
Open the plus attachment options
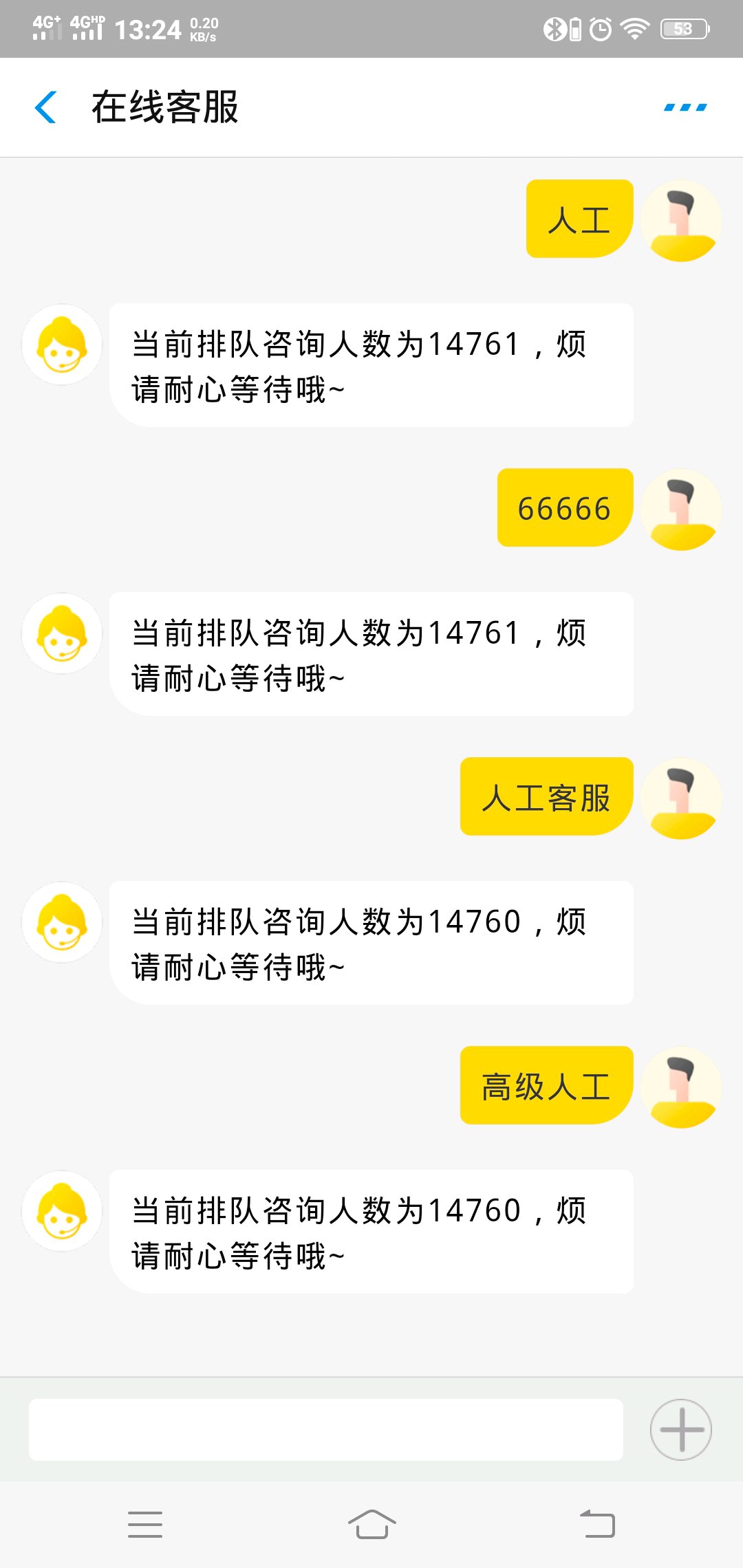click(x=681, y=1429)
